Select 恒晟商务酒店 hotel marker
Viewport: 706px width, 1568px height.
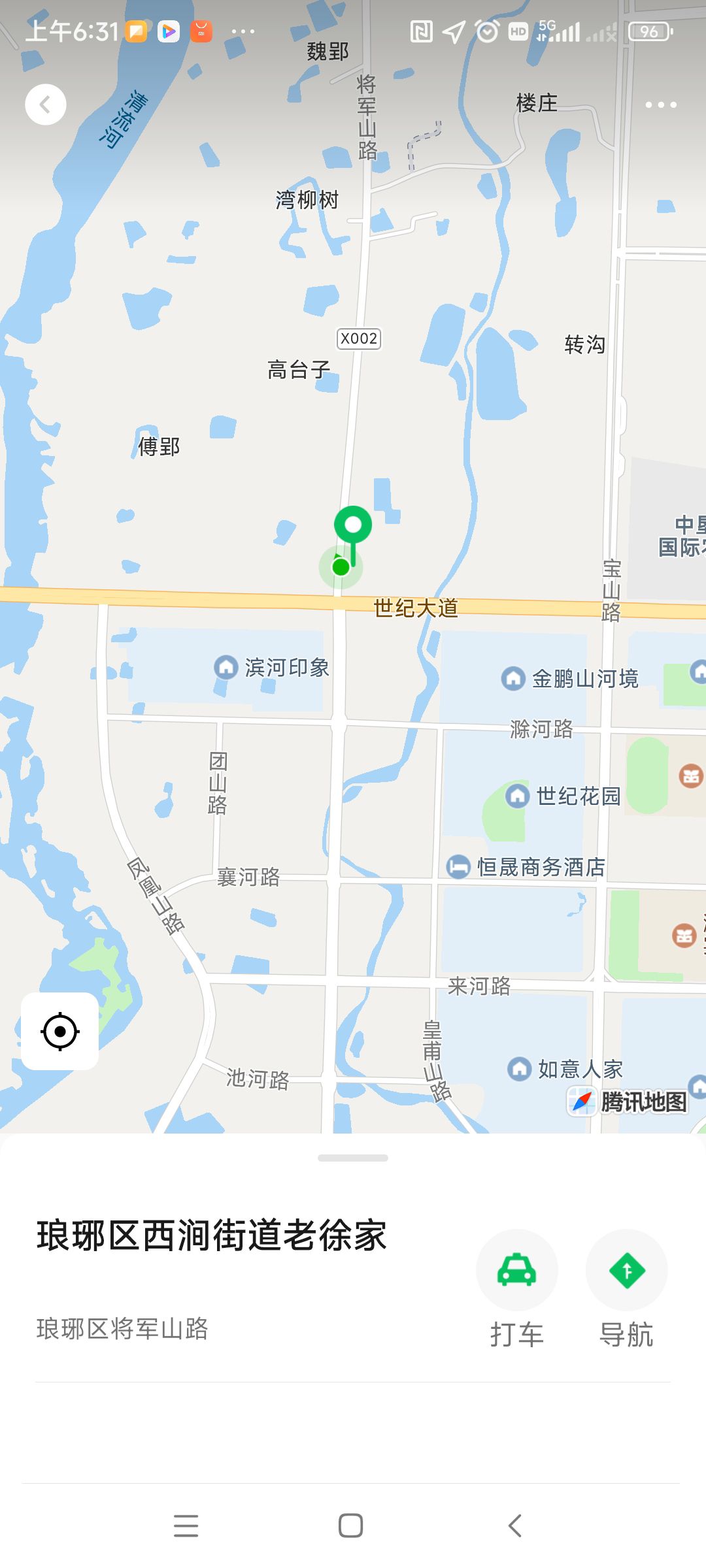tap(458, 867)
